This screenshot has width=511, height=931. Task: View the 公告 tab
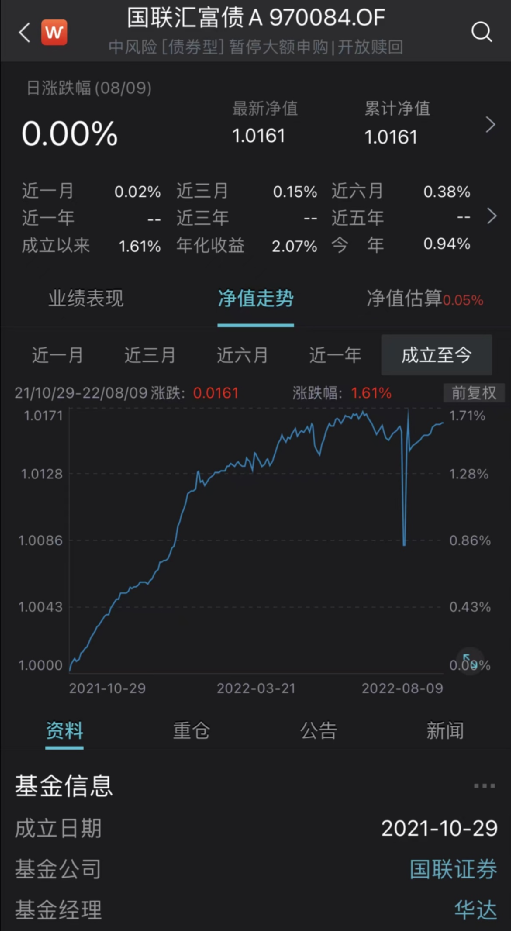tap(319, 730)
